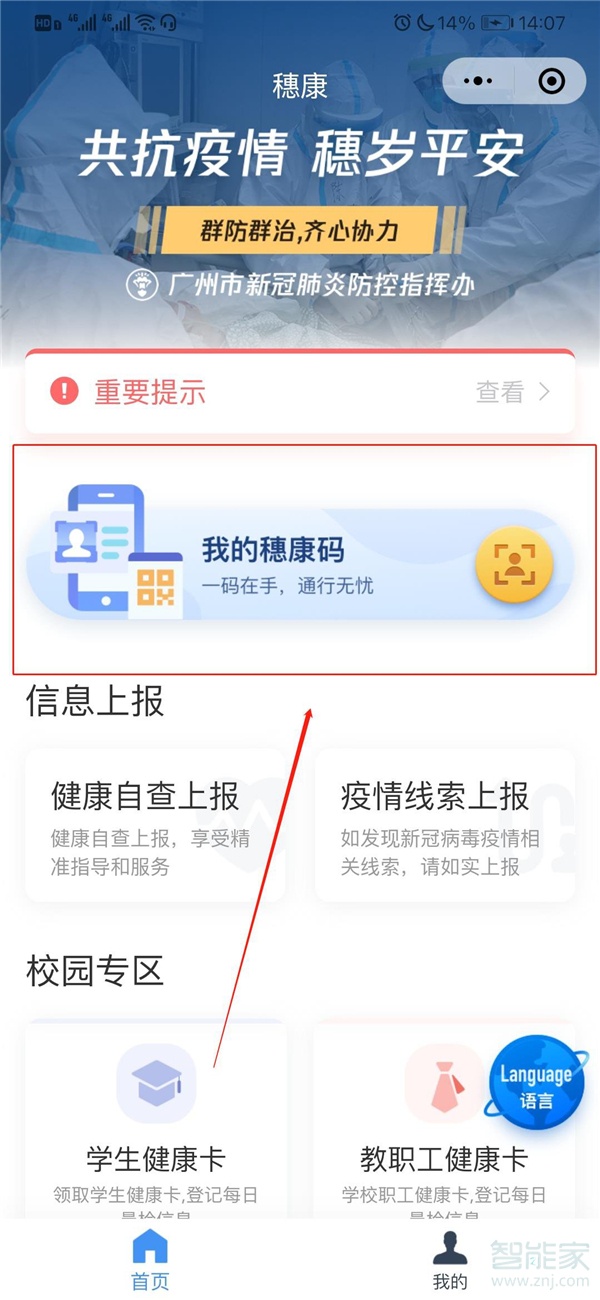
Task: Tap the Language 语言 floating button
Action: (537, 1089)
